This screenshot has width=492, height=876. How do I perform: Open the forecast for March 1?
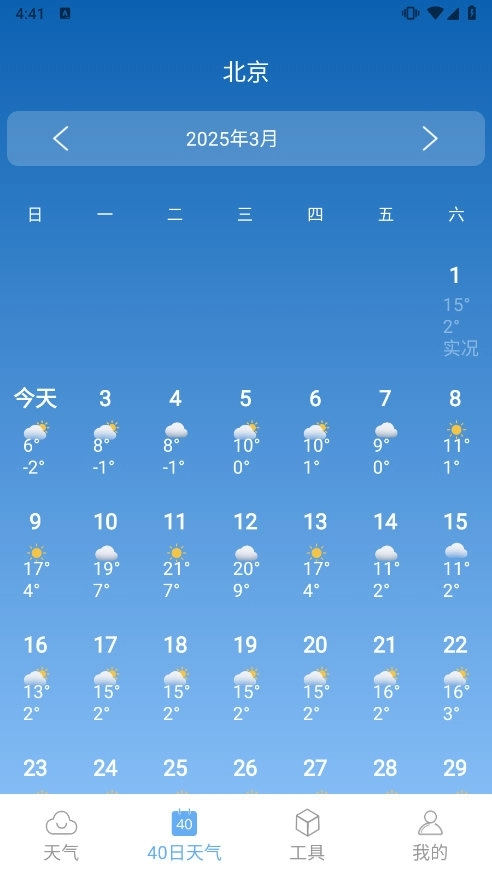(456, 311)
